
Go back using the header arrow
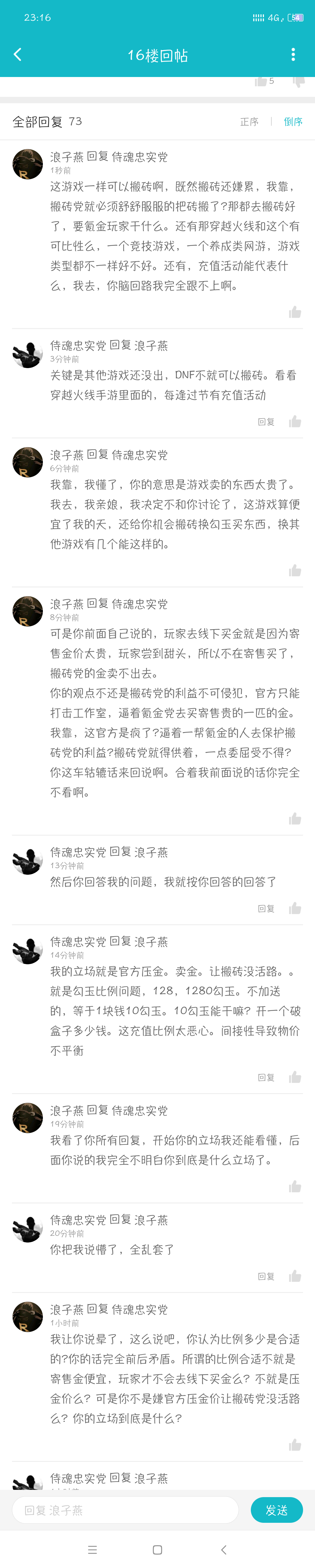(17, 55)
